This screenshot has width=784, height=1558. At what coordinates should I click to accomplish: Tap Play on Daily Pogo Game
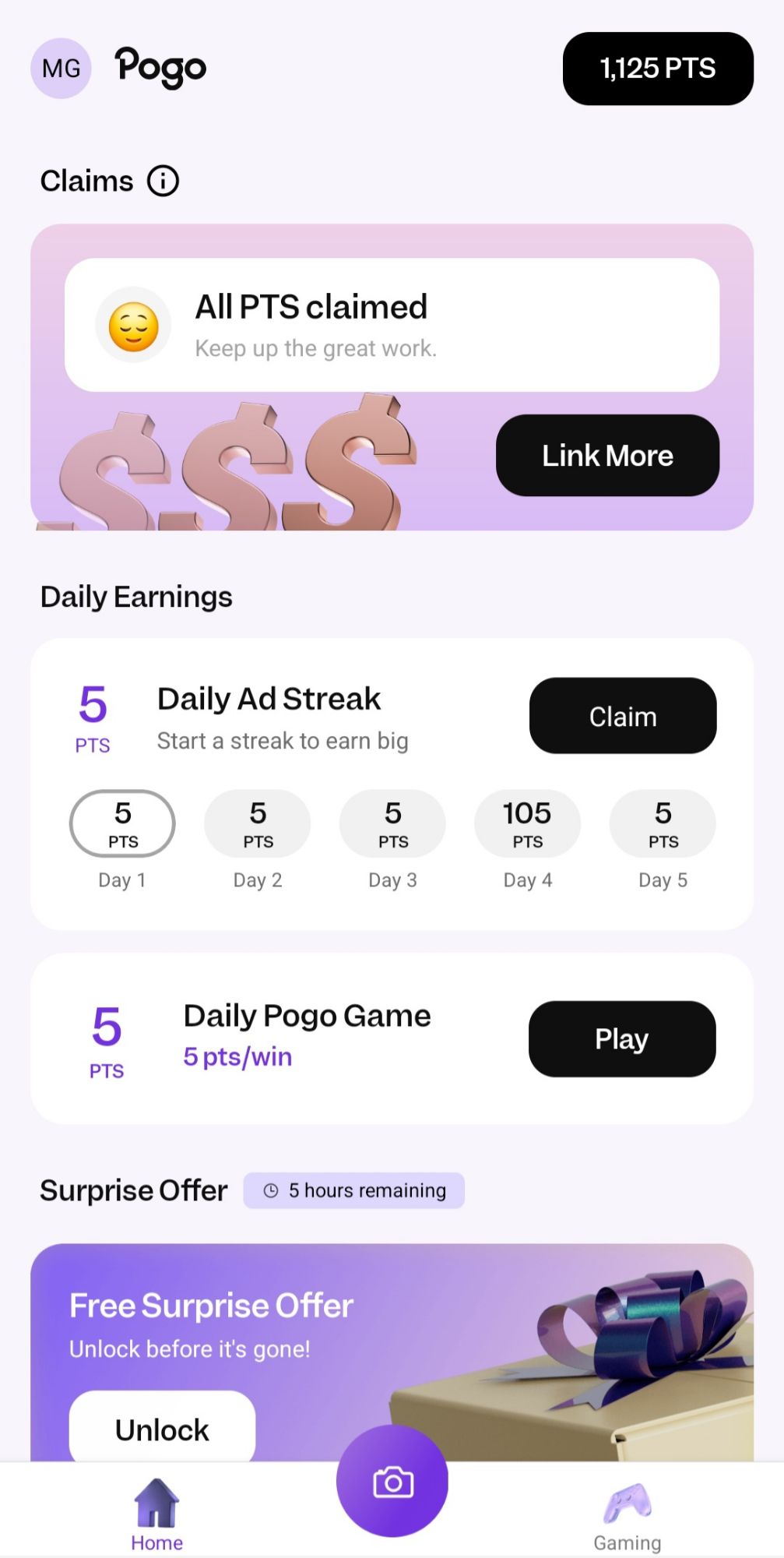[621, 1039]
